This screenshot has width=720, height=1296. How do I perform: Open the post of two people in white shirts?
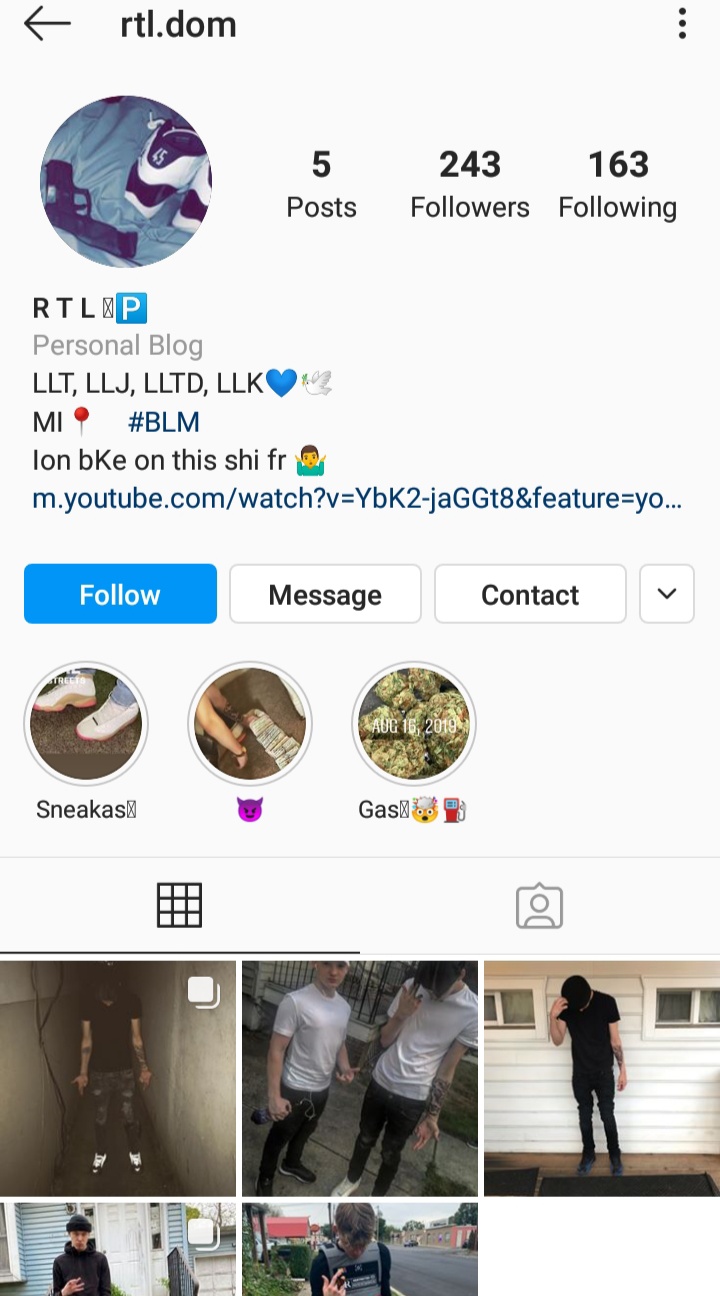point(360,1079)
